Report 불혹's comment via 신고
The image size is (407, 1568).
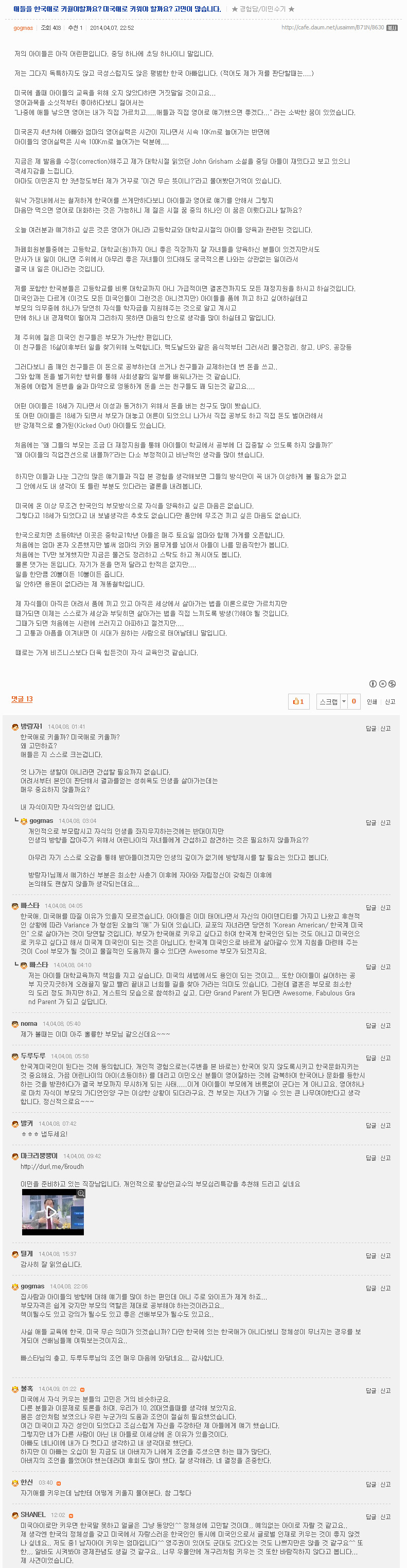pos(386,1391)
